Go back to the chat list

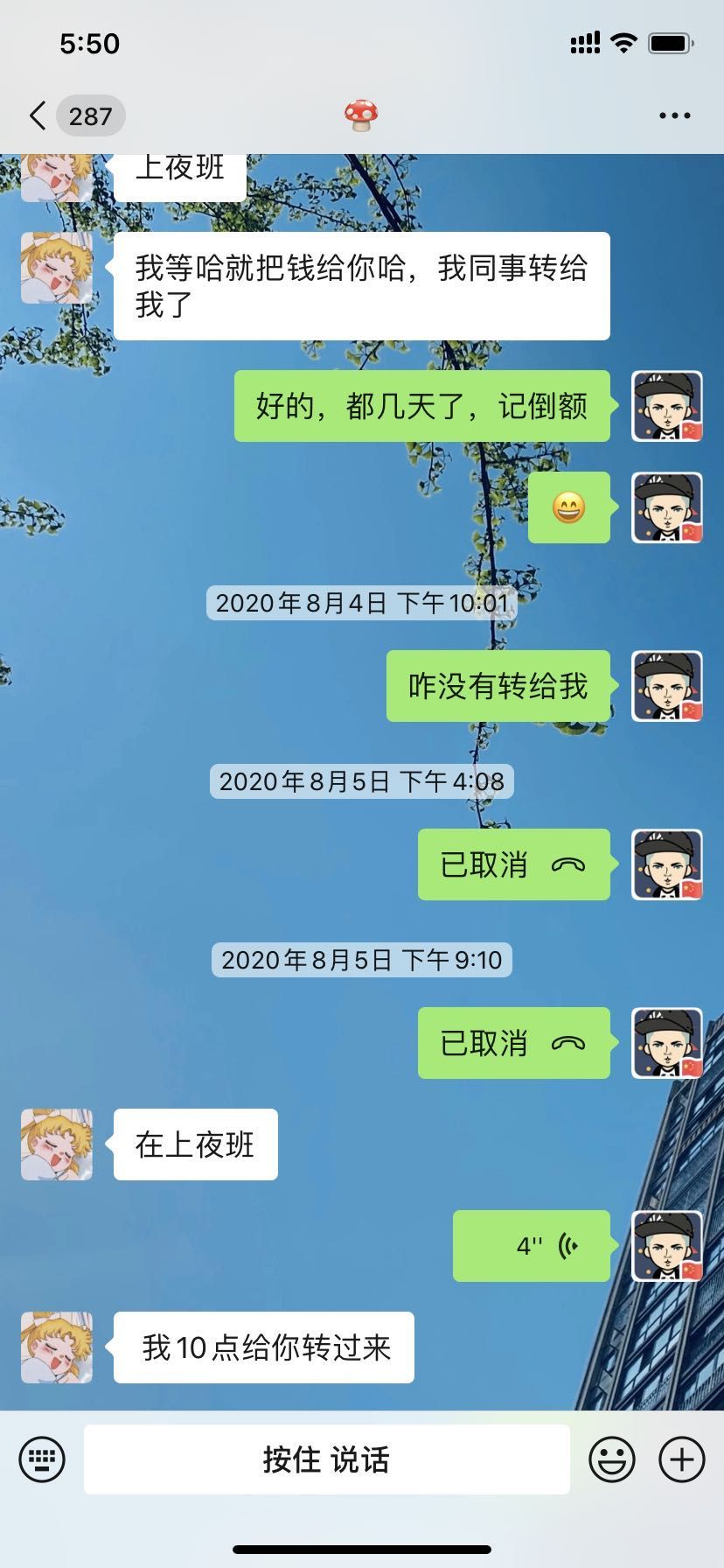pyautogui.click(x=38, y=115)
